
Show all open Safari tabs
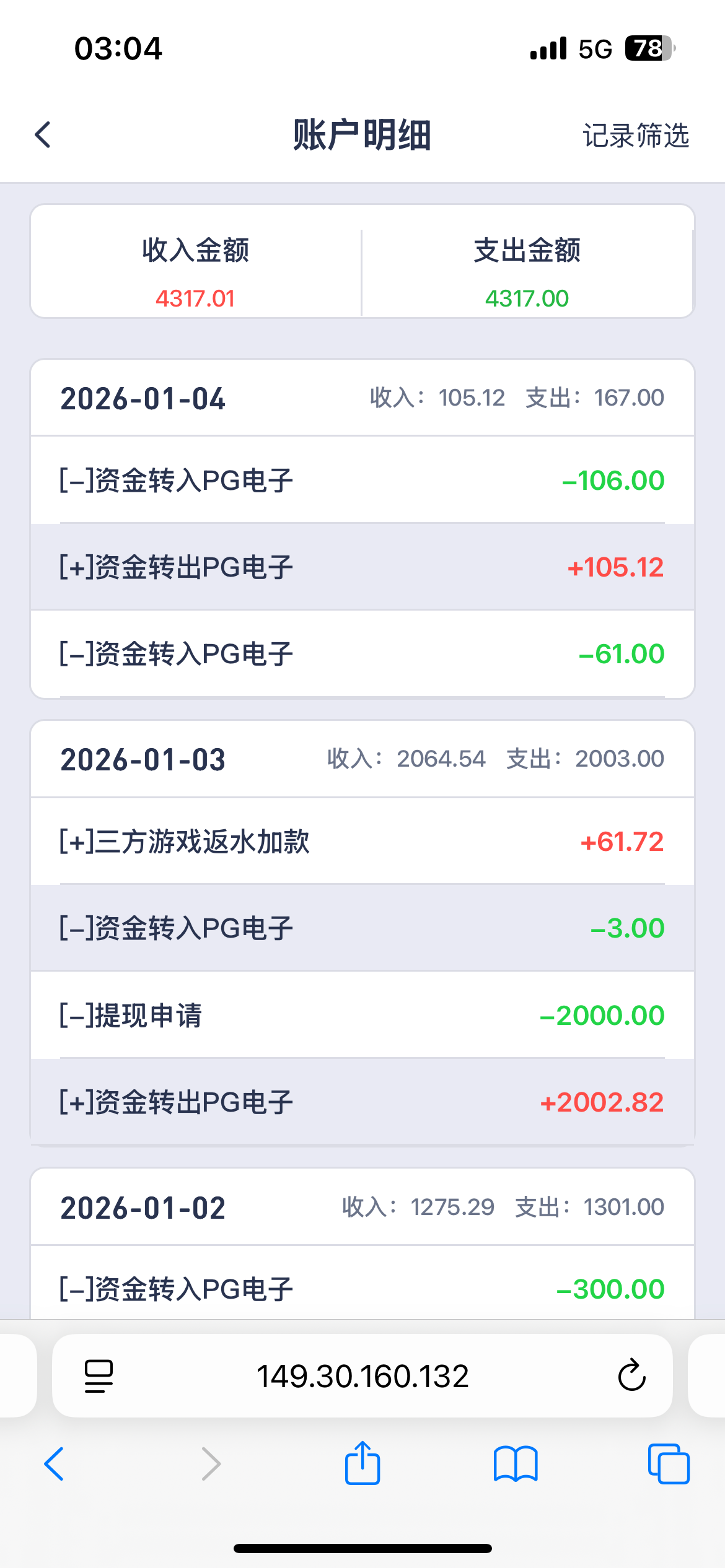pyautogui.click(x=669, y=1464)
